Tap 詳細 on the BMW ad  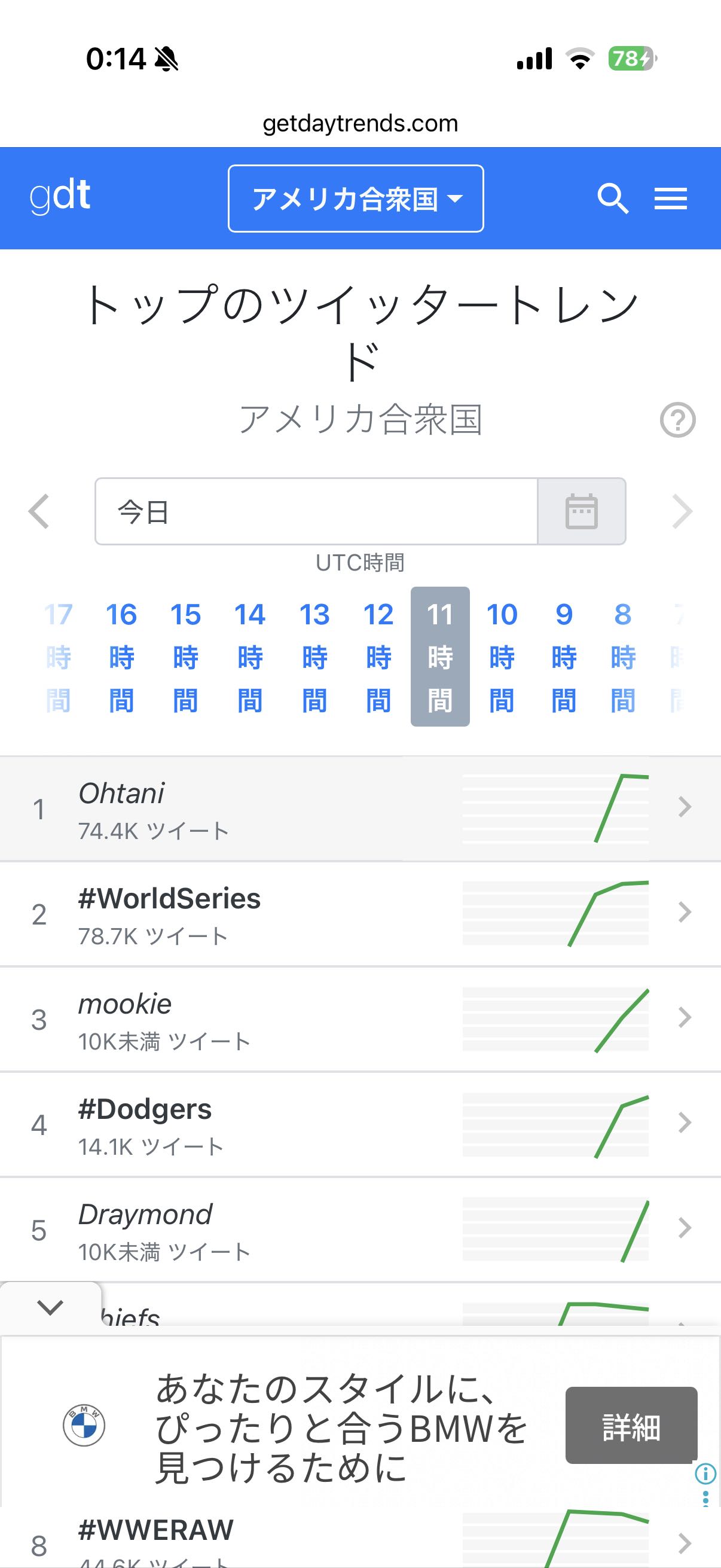coord(631,1426)
